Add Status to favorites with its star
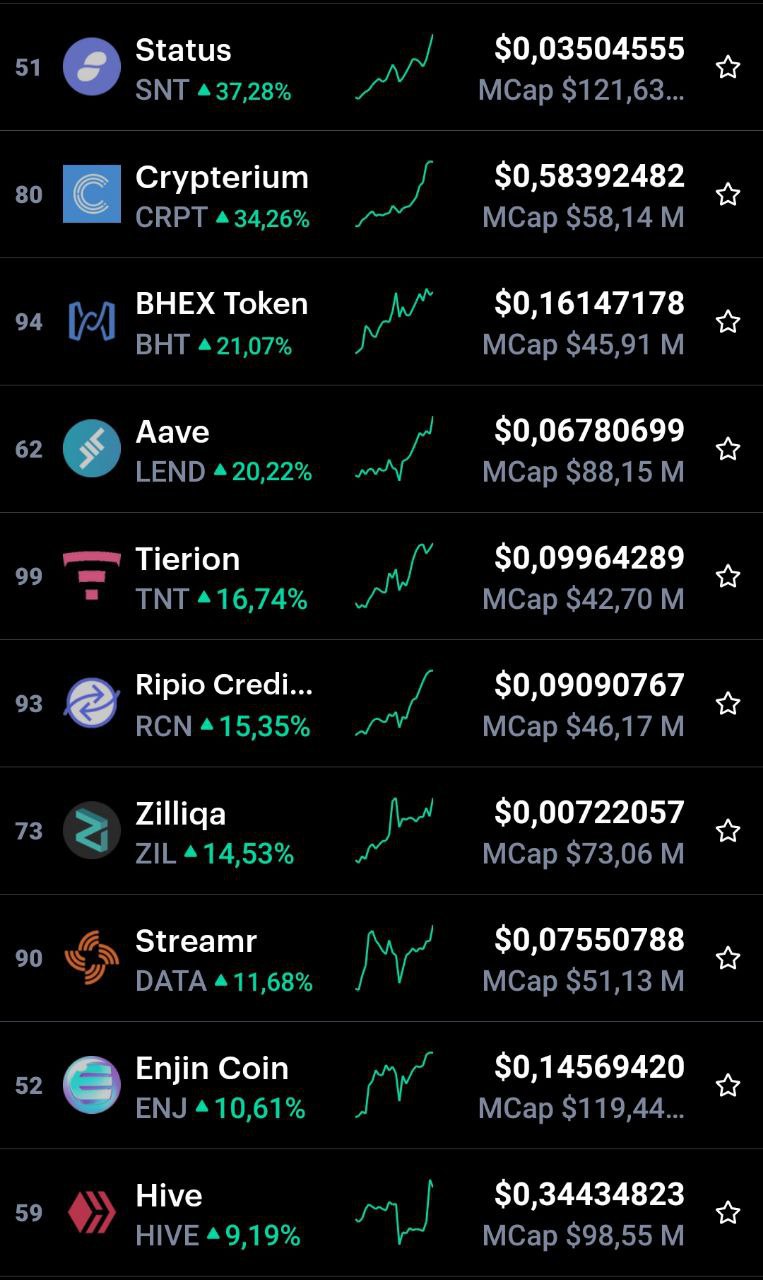763x1280 pixels. pyautogui.click(x=728, y=67)
